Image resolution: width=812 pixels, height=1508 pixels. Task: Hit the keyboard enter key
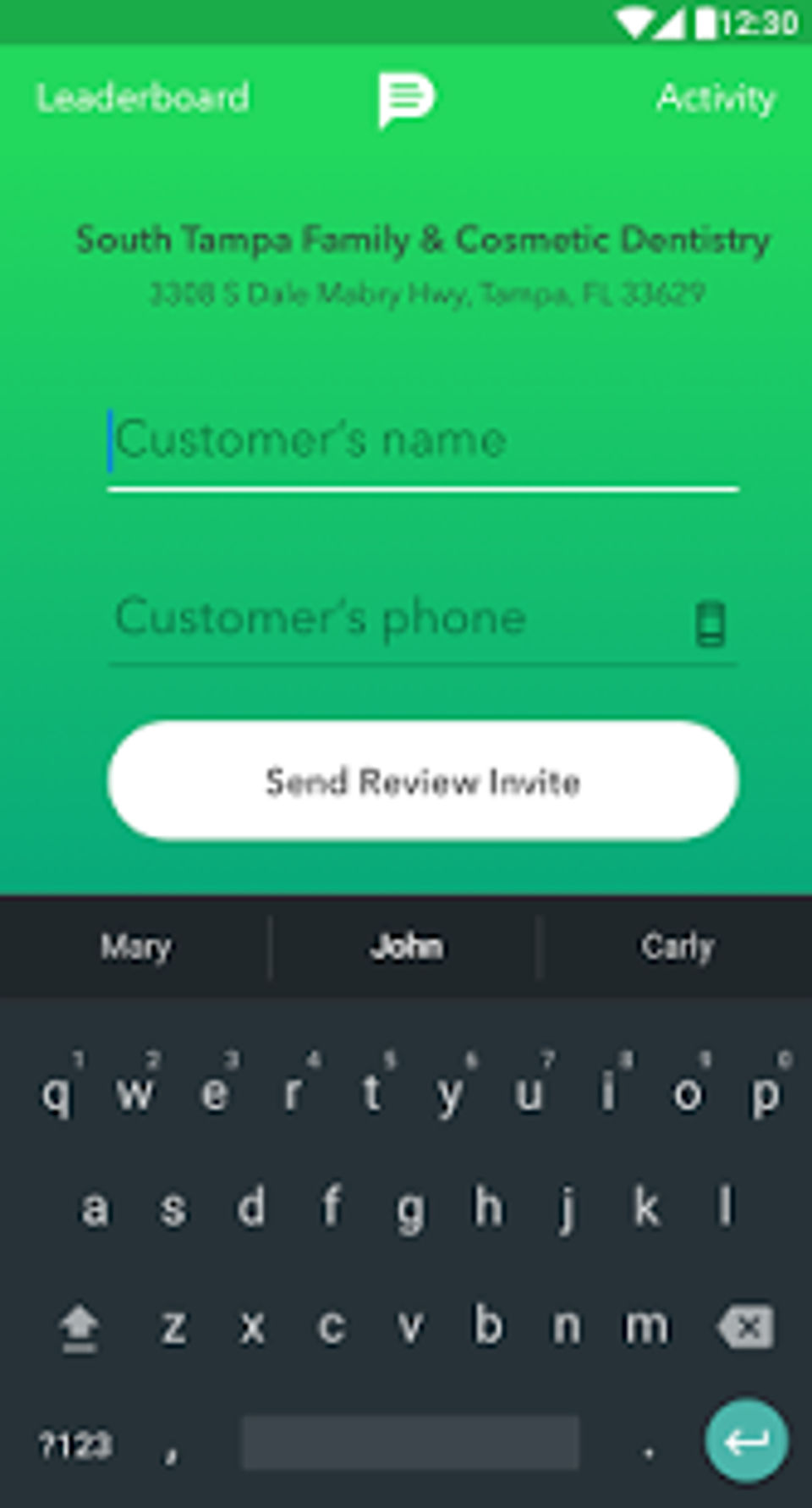[x=746, y=1440]
